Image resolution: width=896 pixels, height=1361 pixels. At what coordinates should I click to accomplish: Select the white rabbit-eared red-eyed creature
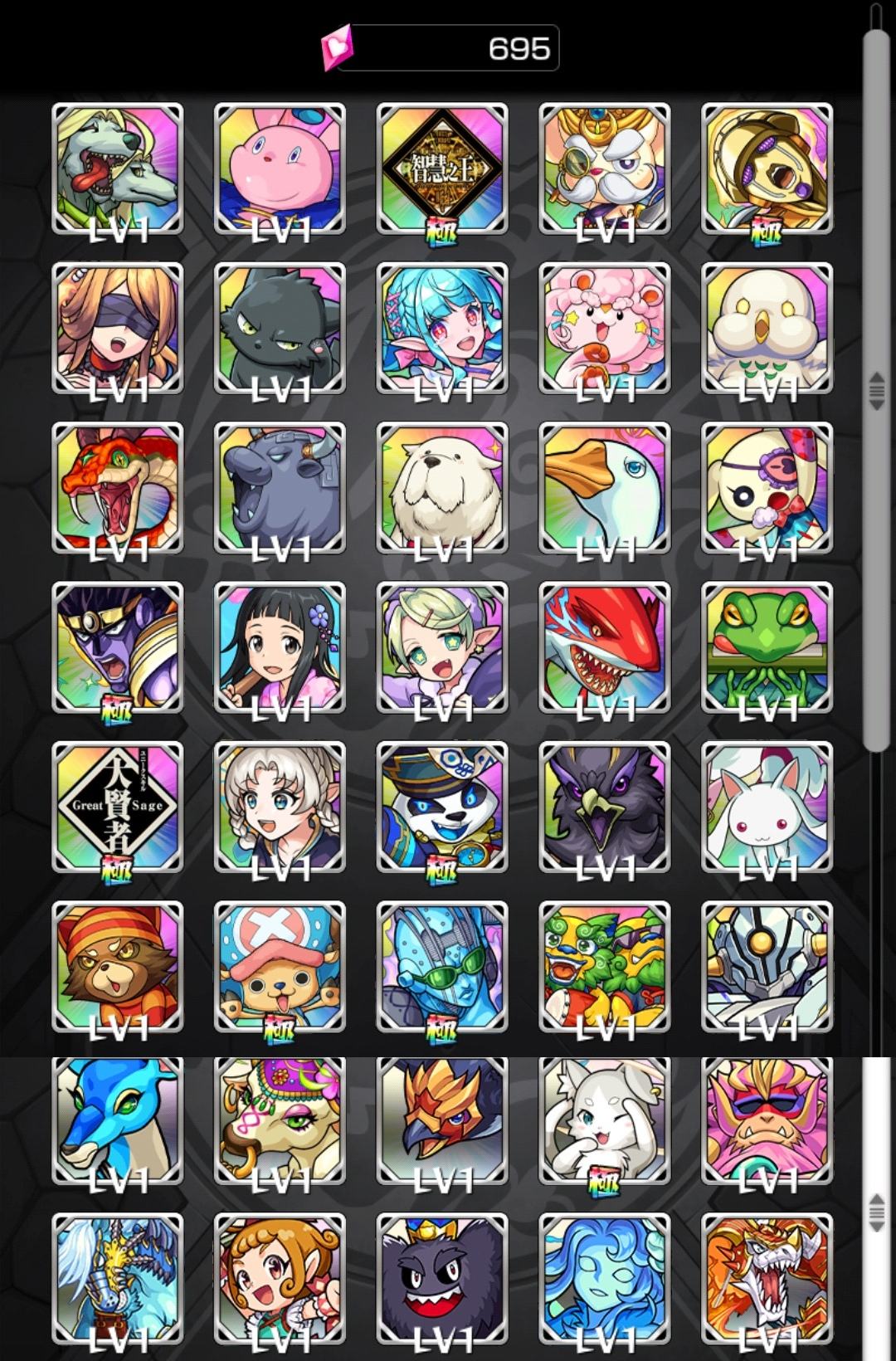[x=767, y=807]
